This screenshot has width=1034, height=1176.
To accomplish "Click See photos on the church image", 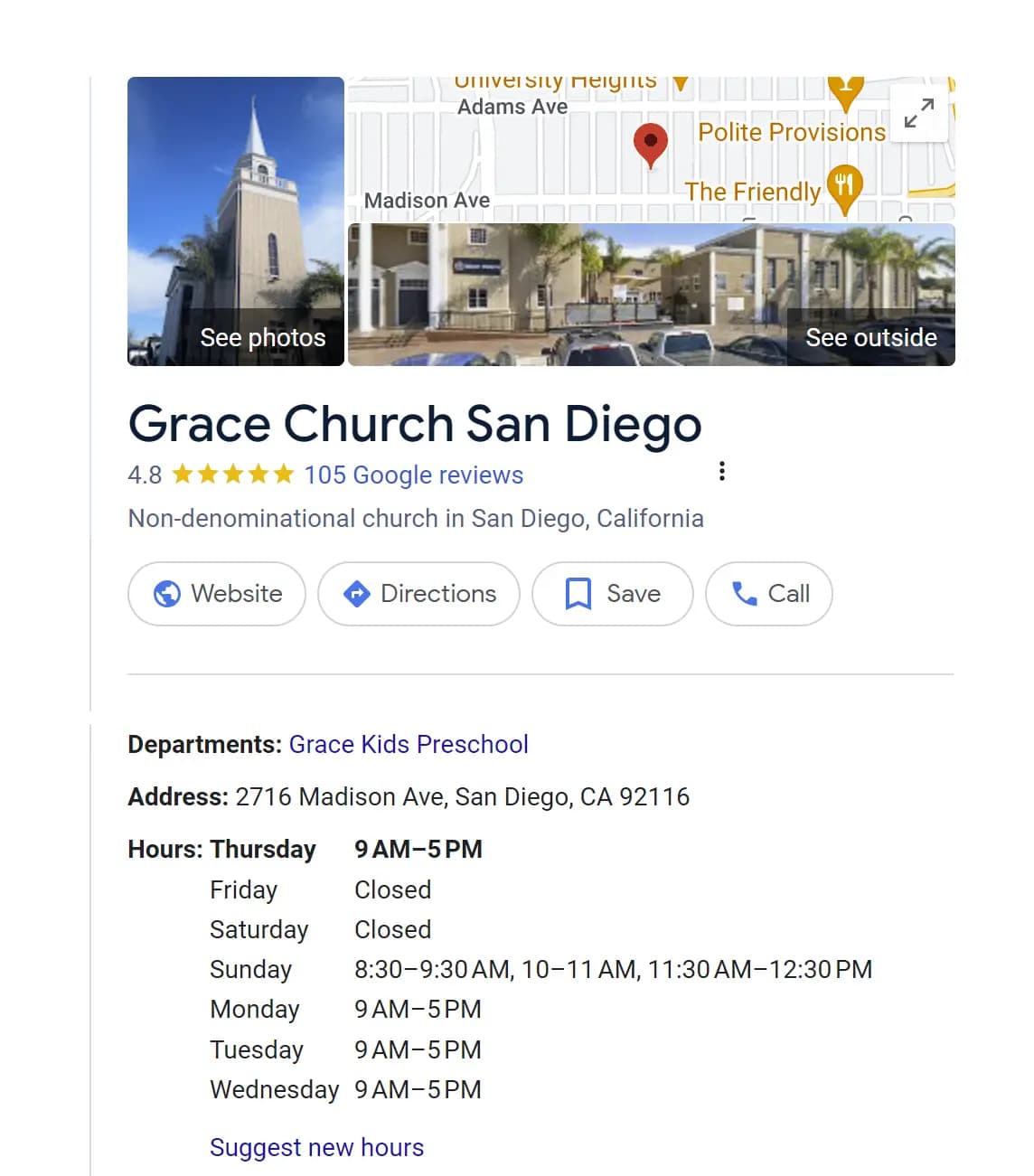I will tap(263, 337).
